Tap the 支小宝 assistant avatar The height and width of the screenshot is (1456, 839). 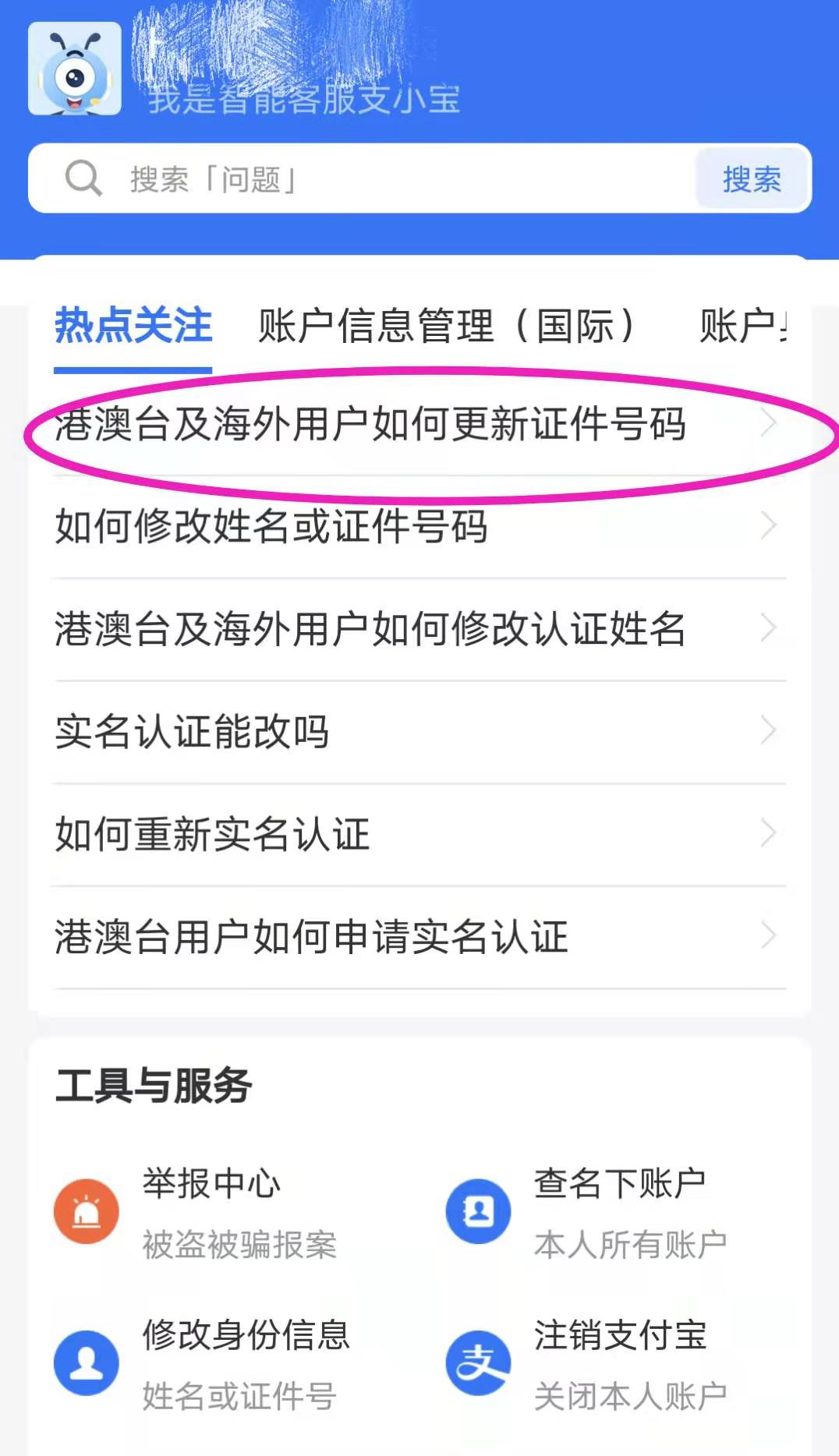click(75, 69)
